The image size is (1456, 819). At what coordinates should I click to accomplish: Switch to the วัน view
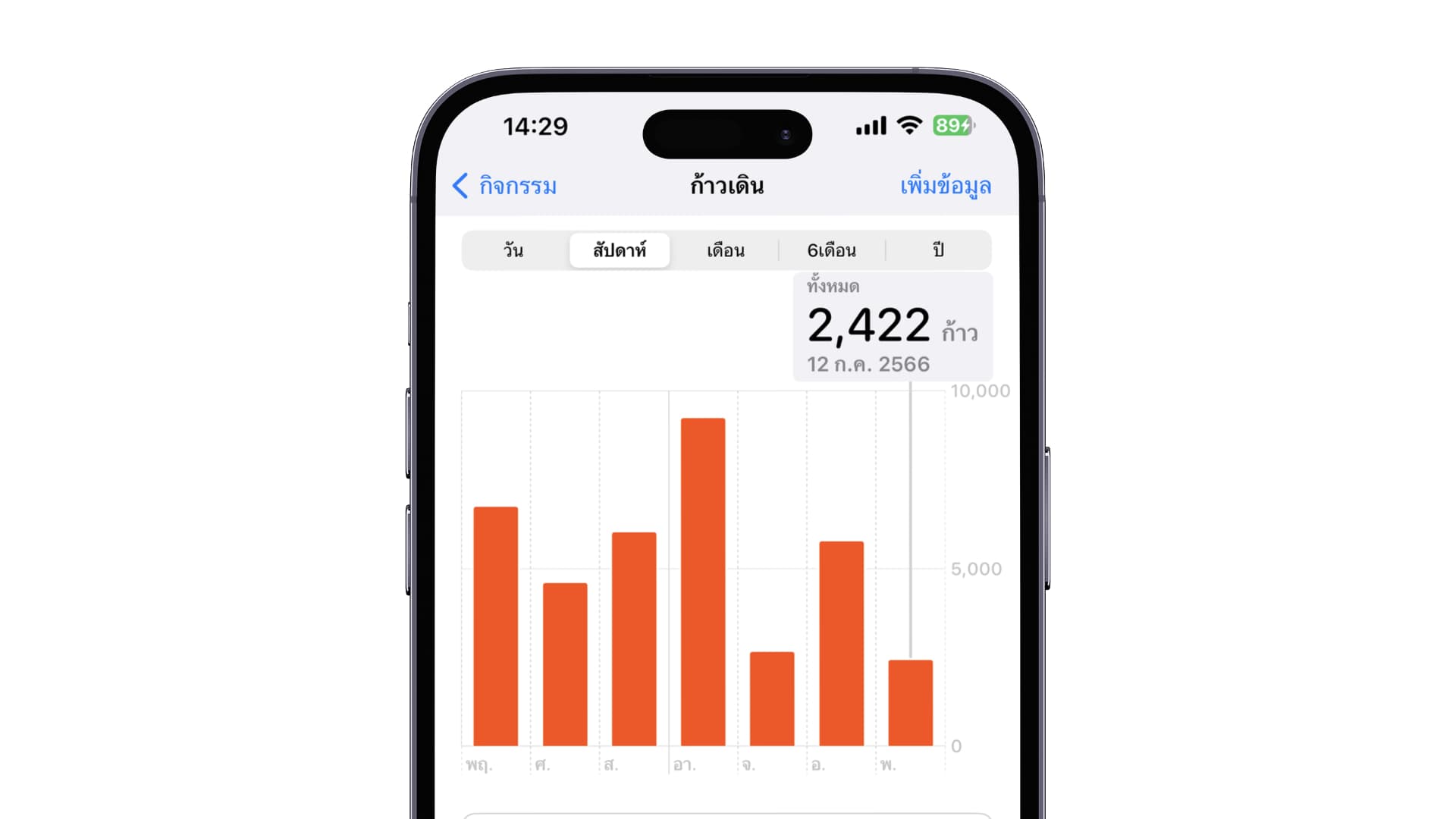513,250
